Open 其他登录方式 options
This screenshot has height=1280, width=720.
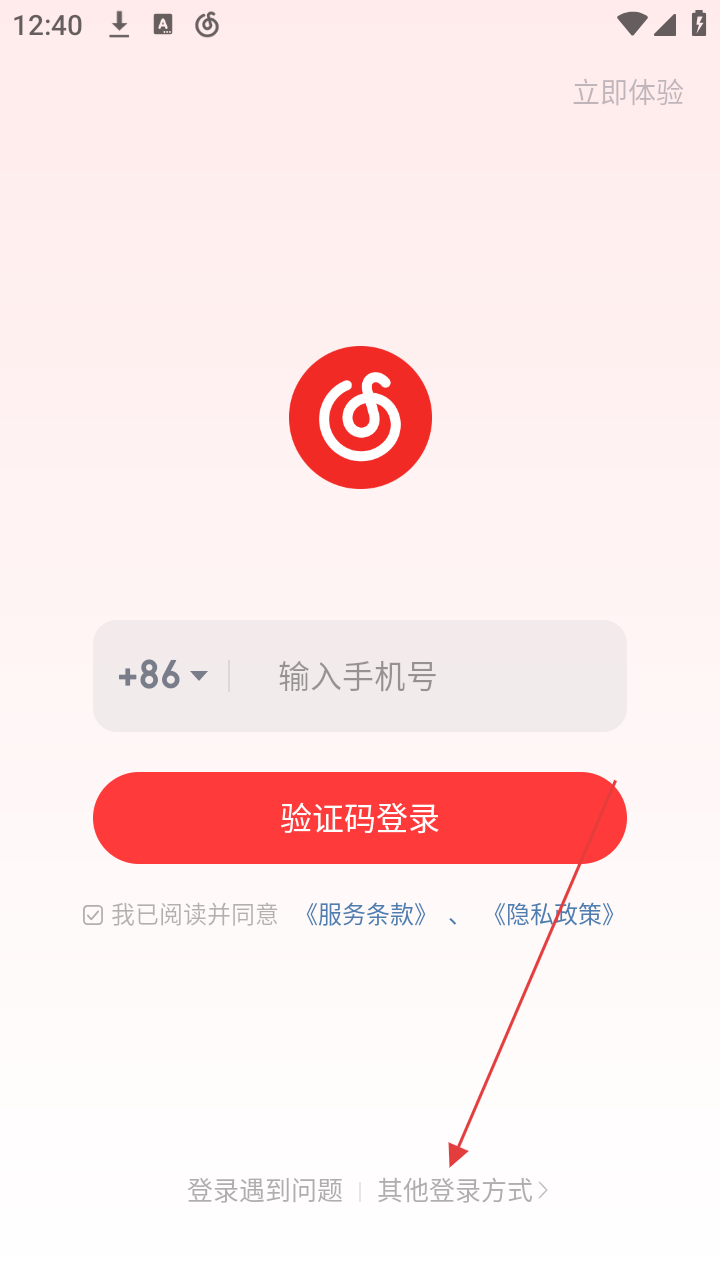click(x=462, y=1191)
